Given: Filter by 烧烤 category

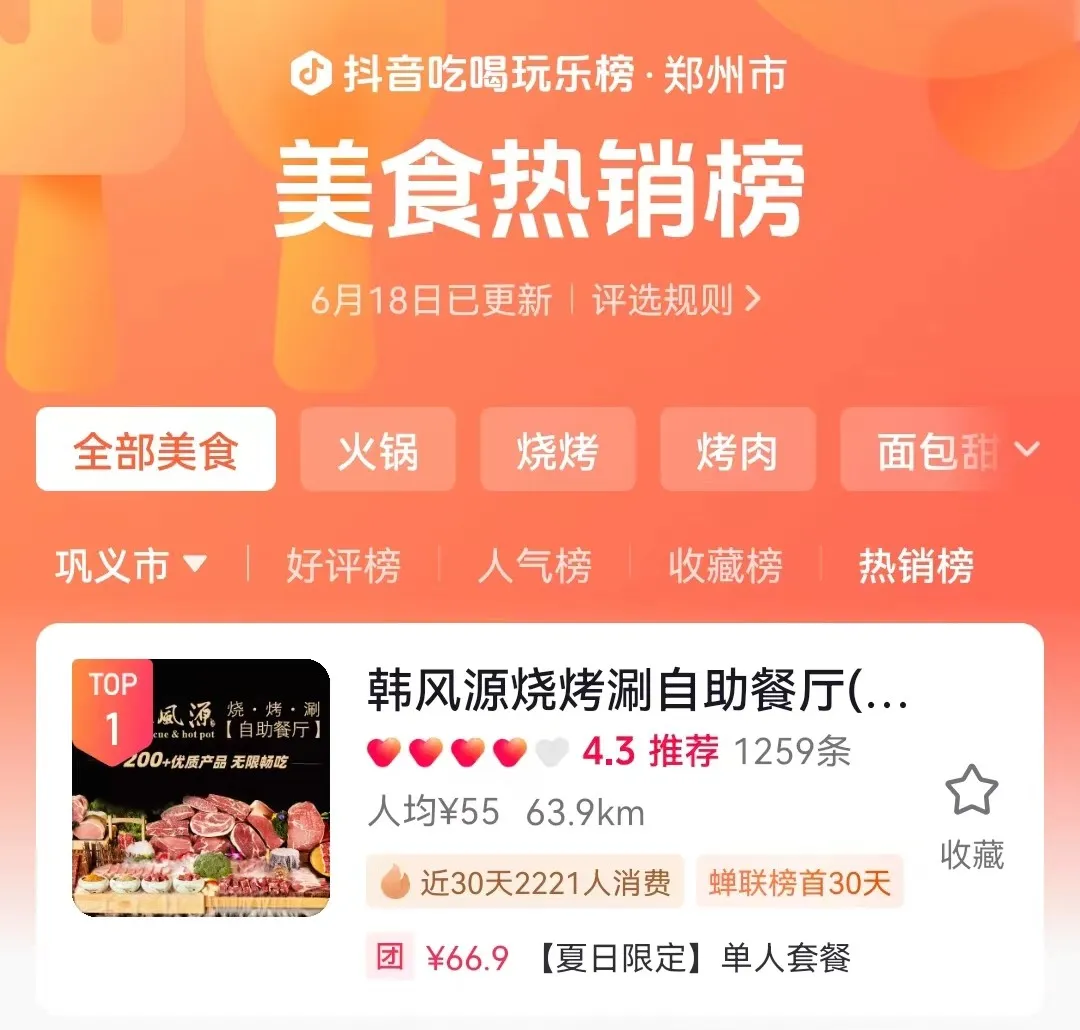Looking at the screenshot, I should tap(558, 450).
